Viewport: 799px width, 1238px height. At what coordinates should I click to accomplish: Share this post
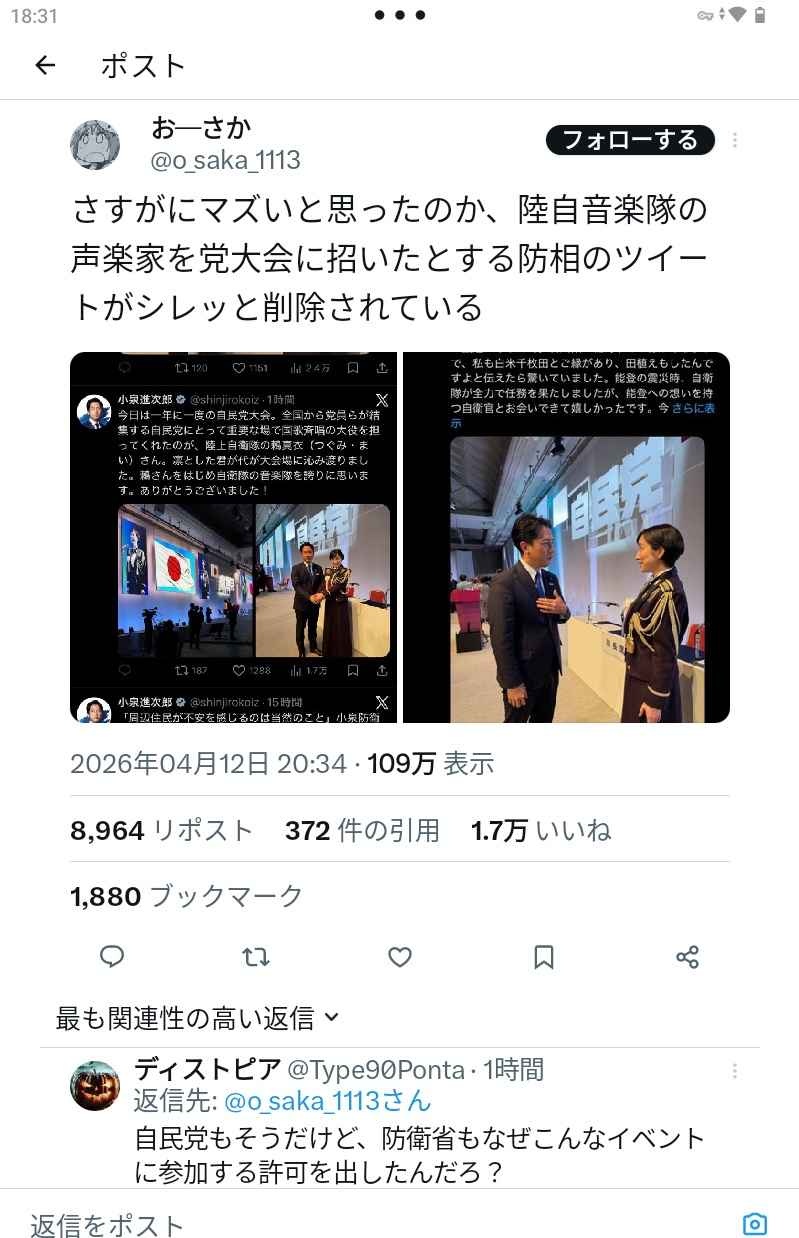687,957
